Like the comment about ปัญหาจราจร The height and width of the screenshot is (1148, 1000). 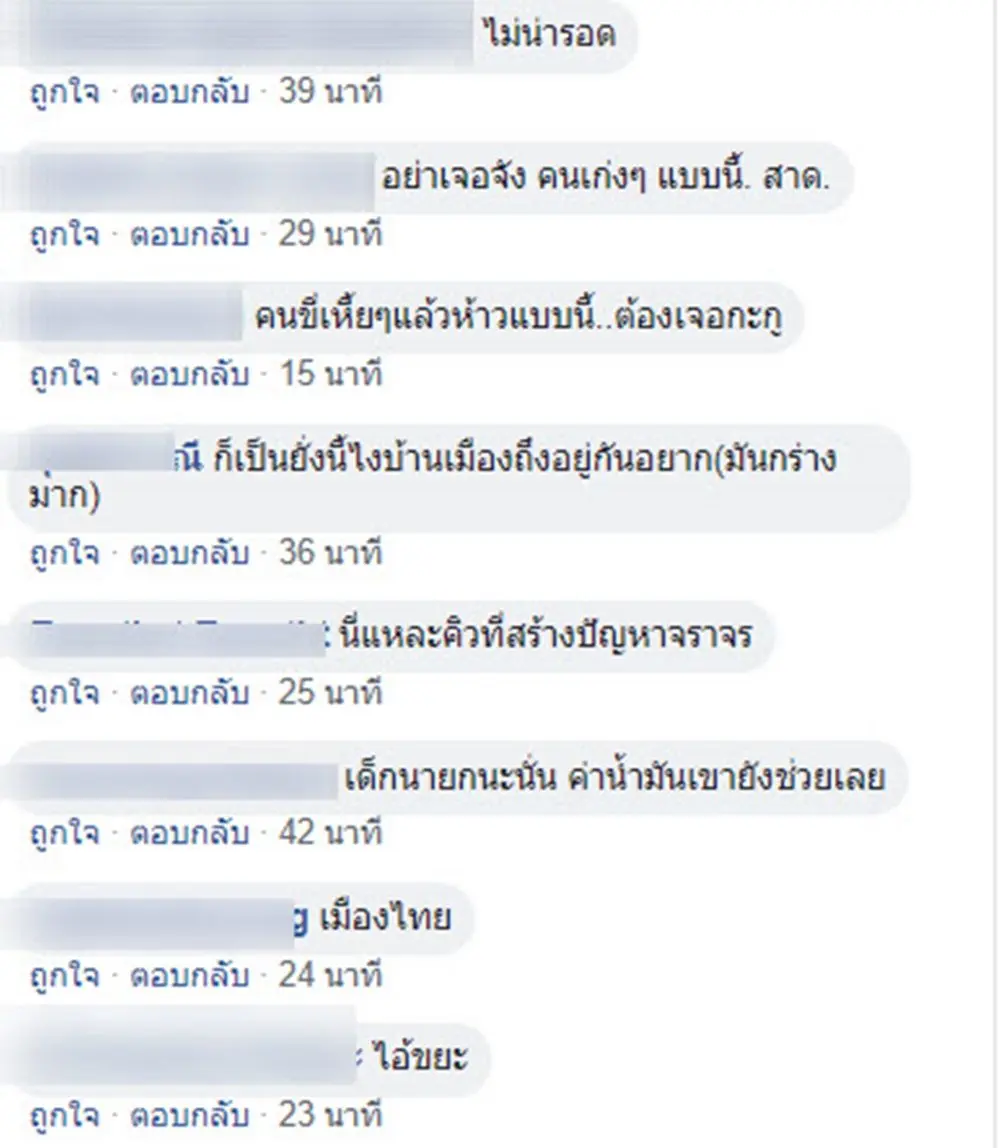click(64, 692)
